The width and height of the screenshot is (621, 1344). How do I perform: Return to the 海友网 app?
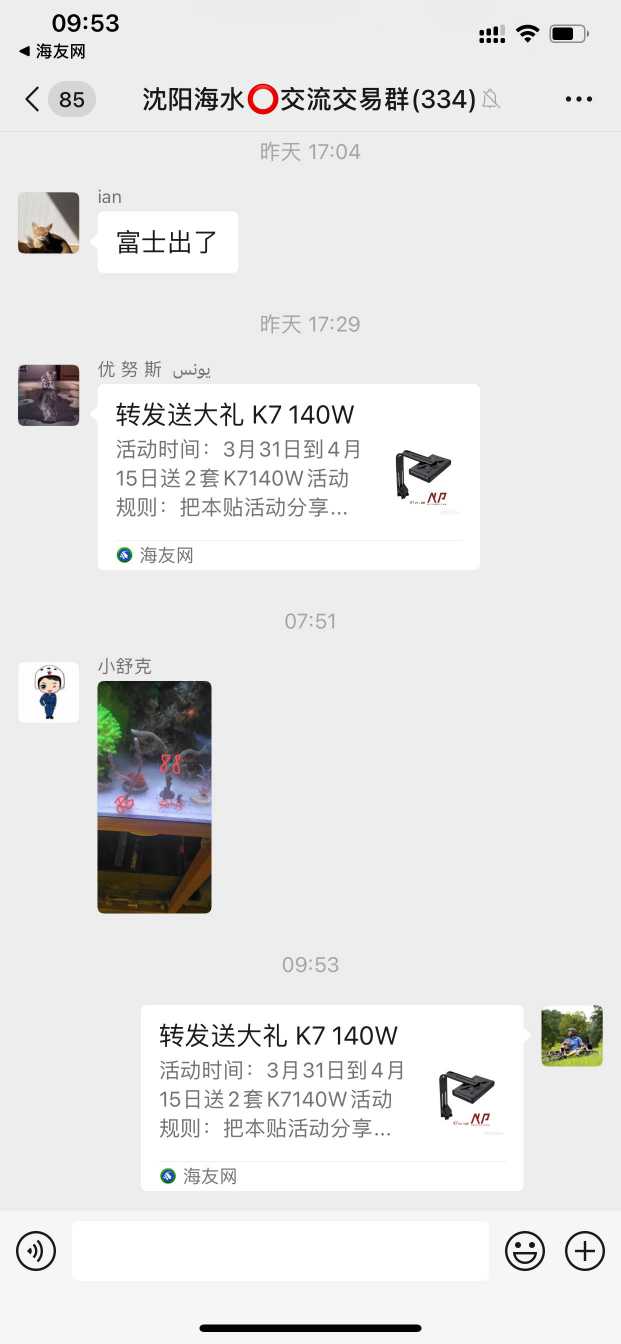52,51
